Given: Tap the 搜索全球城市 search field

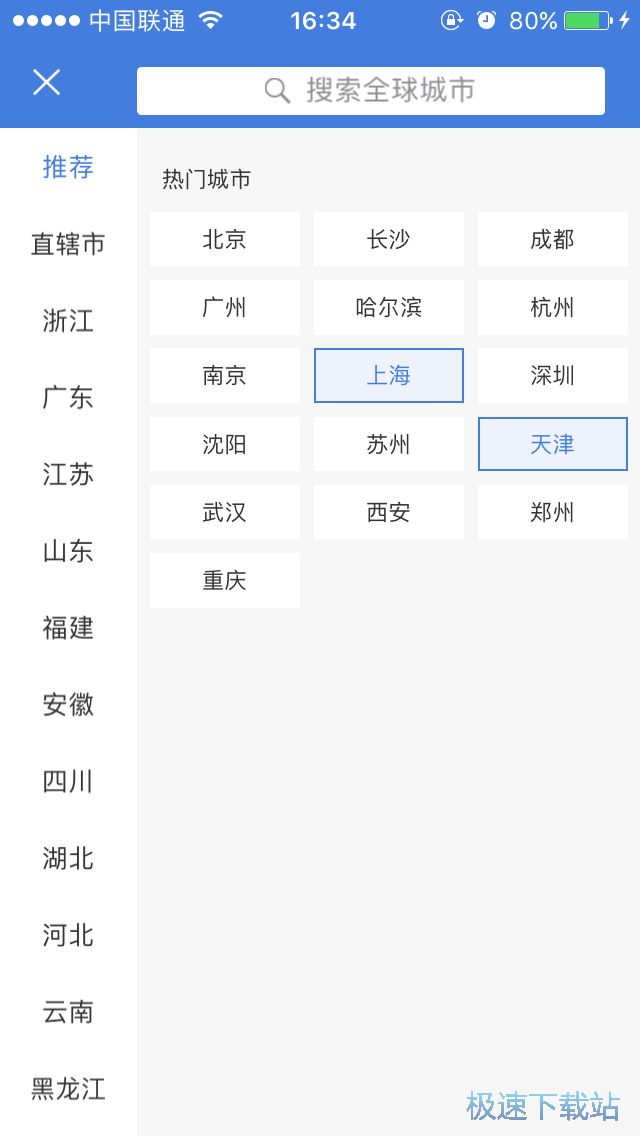Looking at the screenshot, I should pyautogui.click(x=371, y=91).
